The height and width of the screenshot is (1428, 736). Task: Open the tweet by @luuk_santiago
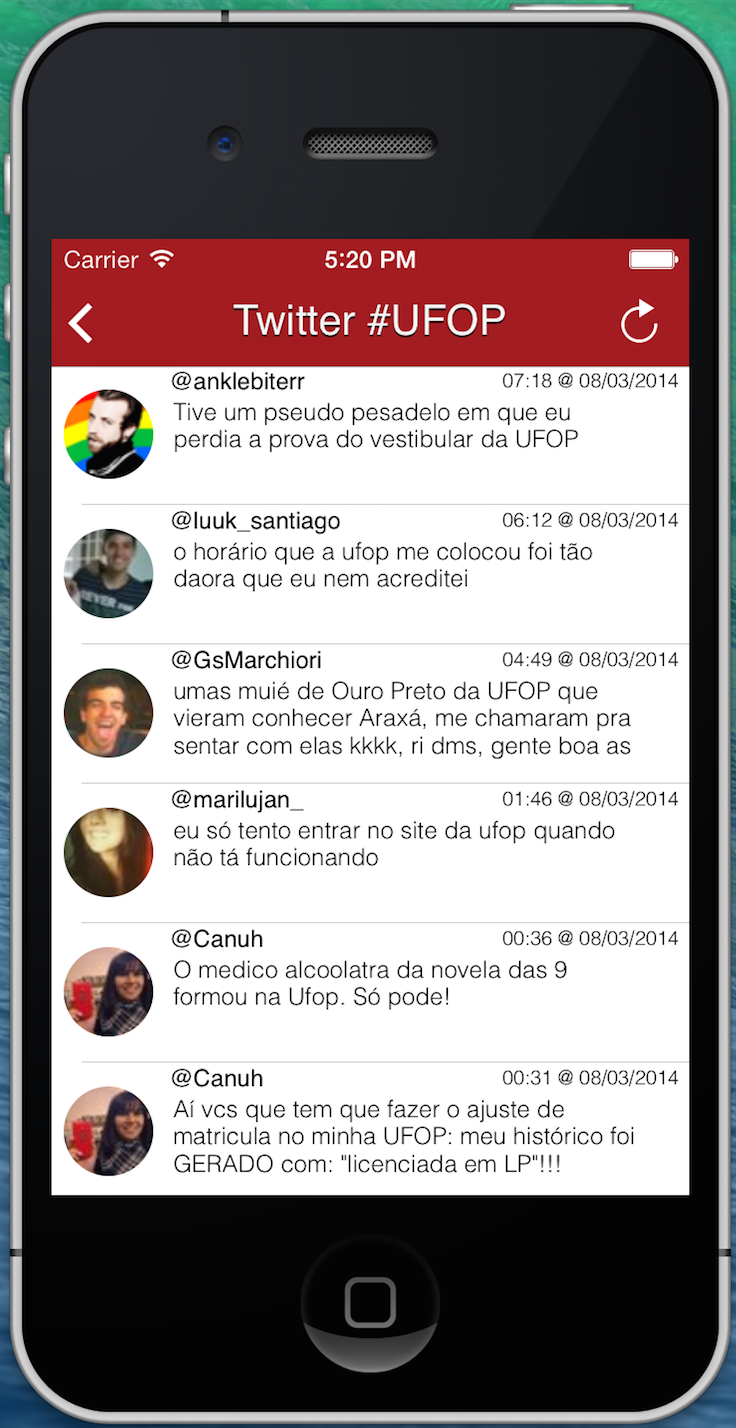point(370,574)
